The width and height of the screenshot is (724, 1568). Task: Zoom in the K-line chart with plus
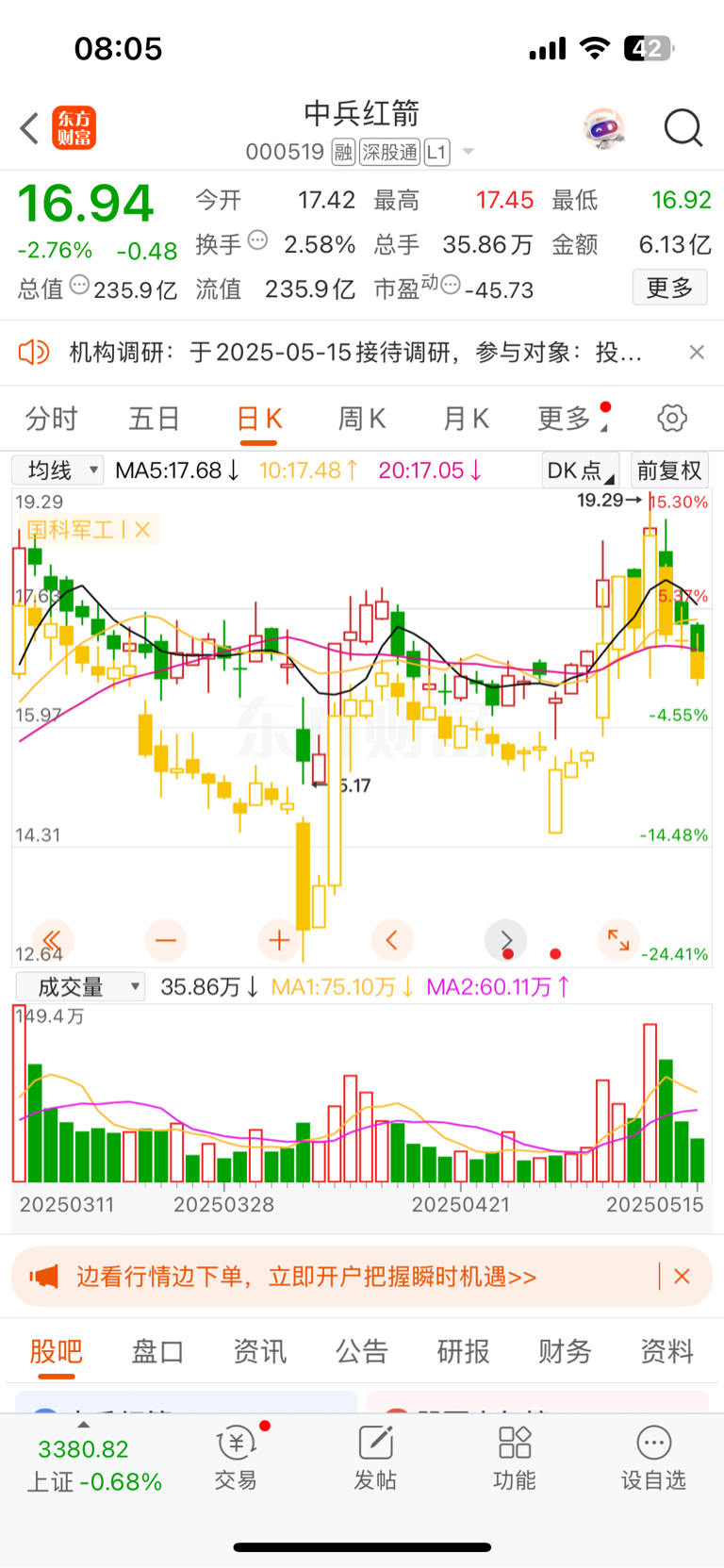pyautogui.click(x=279, y=940)
